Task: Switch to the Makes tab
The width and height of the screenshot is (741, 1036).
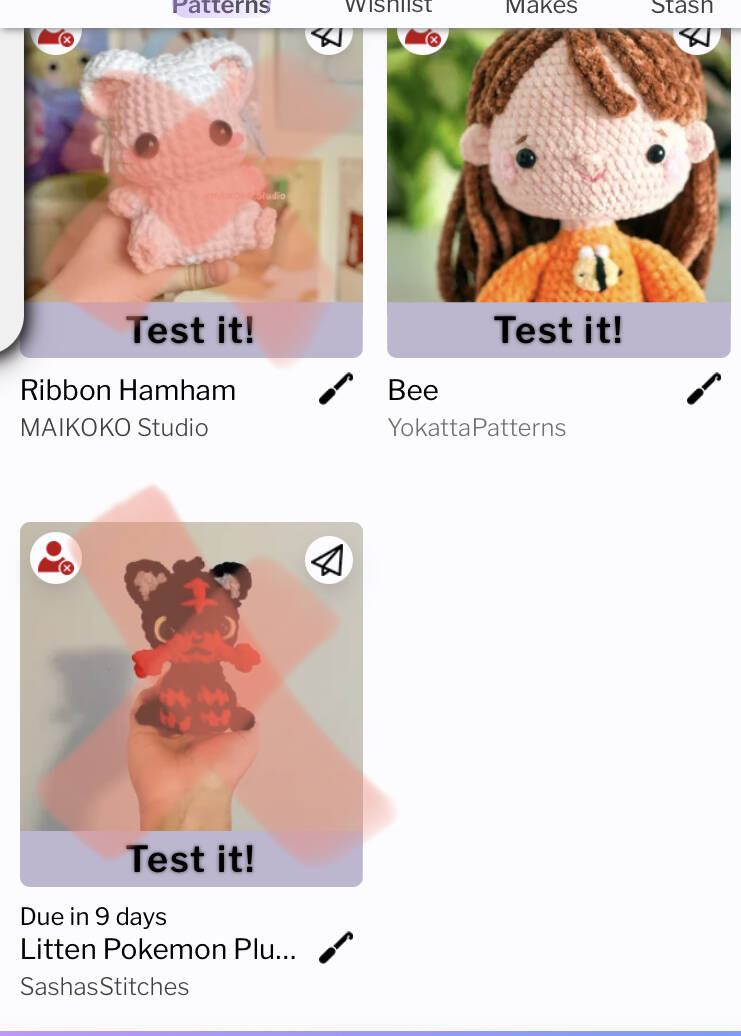Action: pos(541,7)
